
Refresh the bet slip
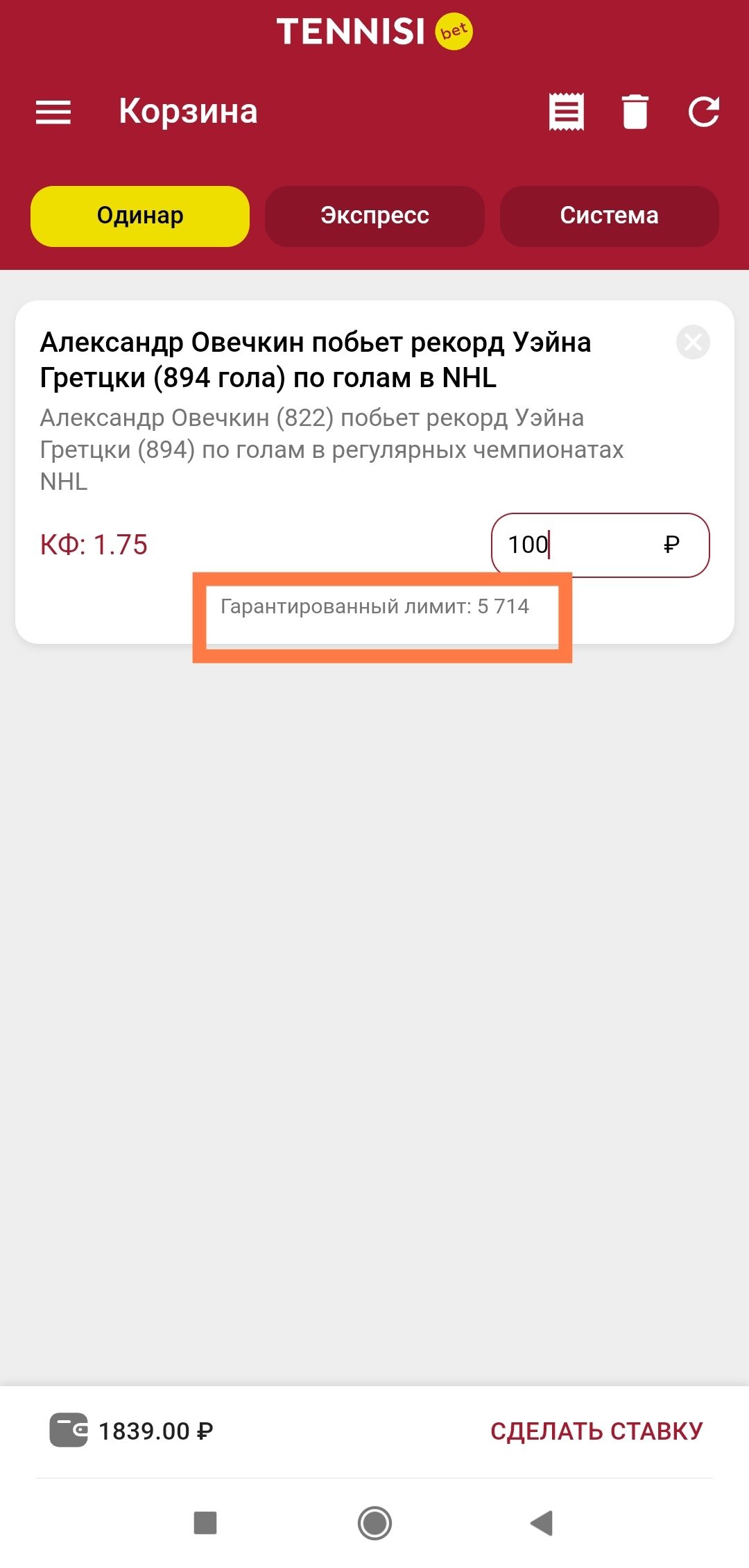click(703, 112)
